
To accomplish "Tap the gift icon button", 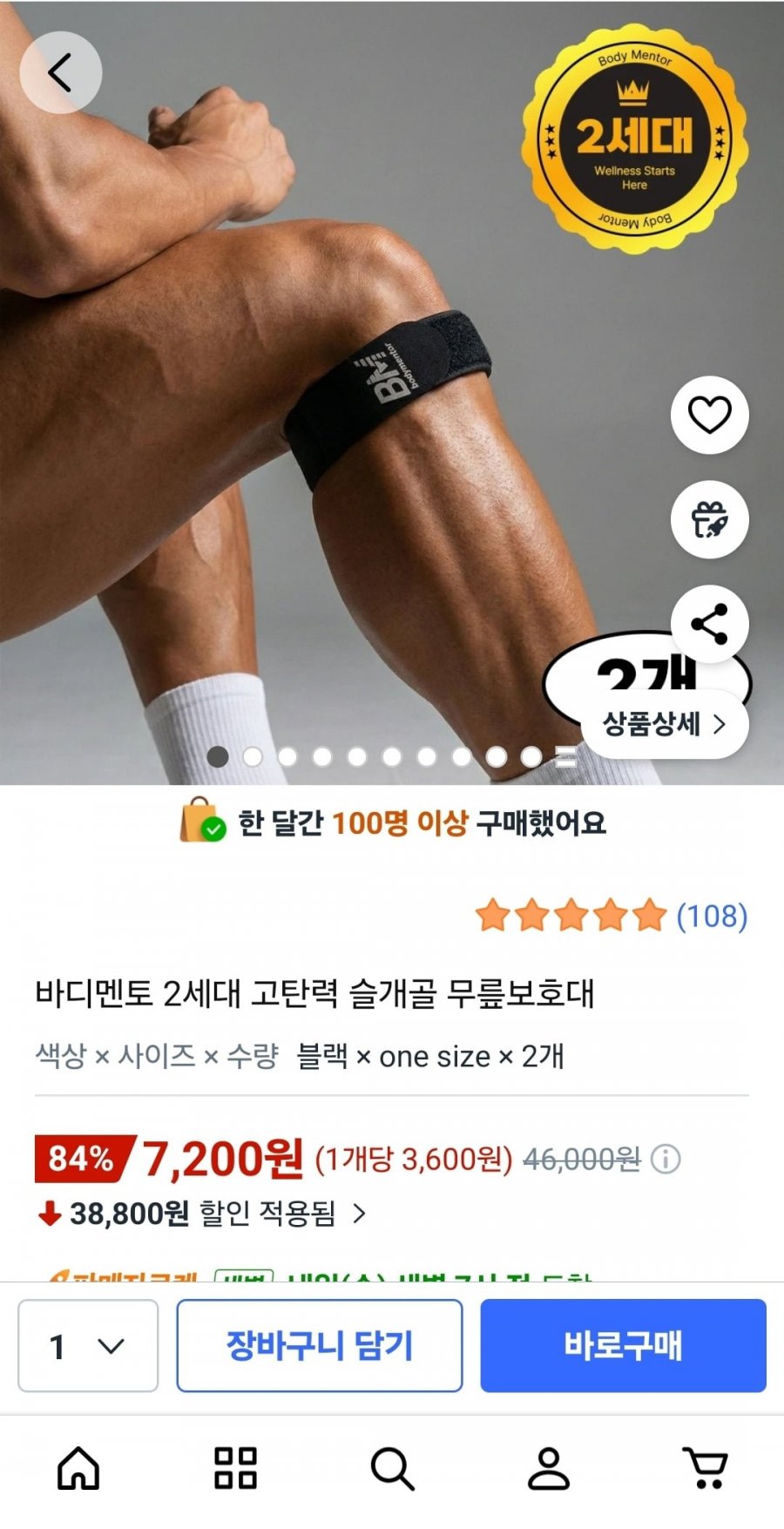I will pos(709,519).
